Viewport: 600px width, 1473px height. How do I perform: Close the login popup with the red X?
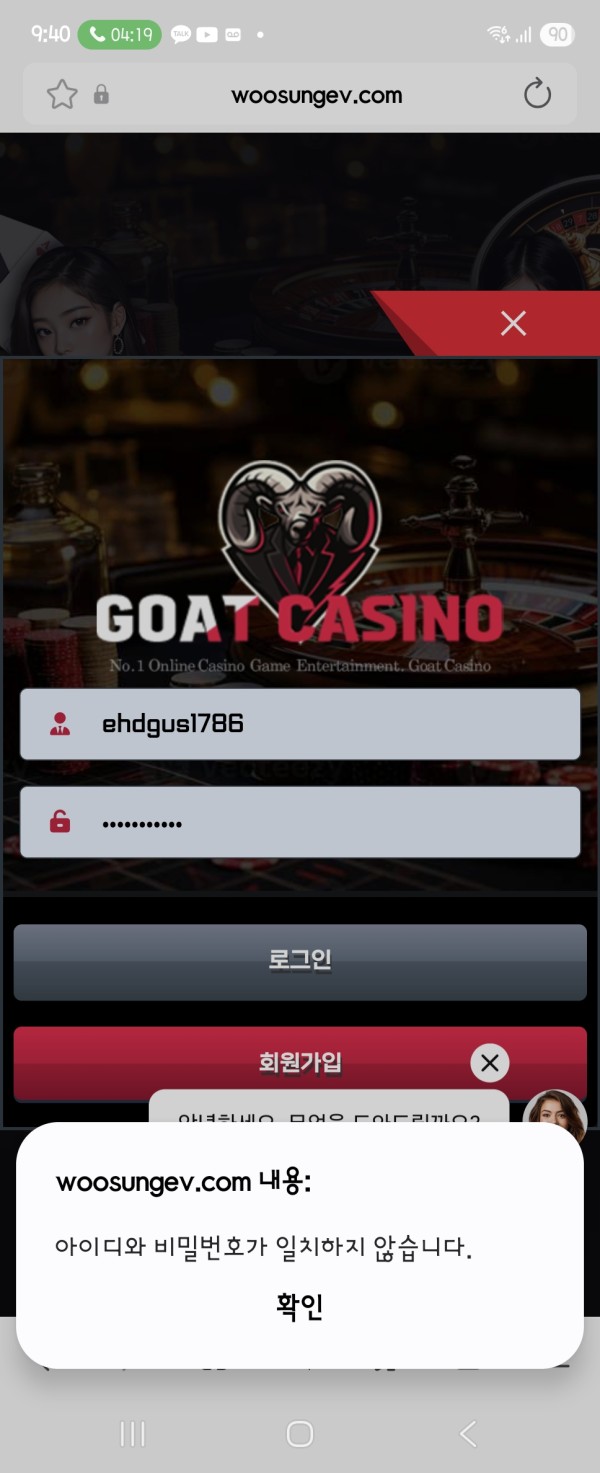point(513,323)
